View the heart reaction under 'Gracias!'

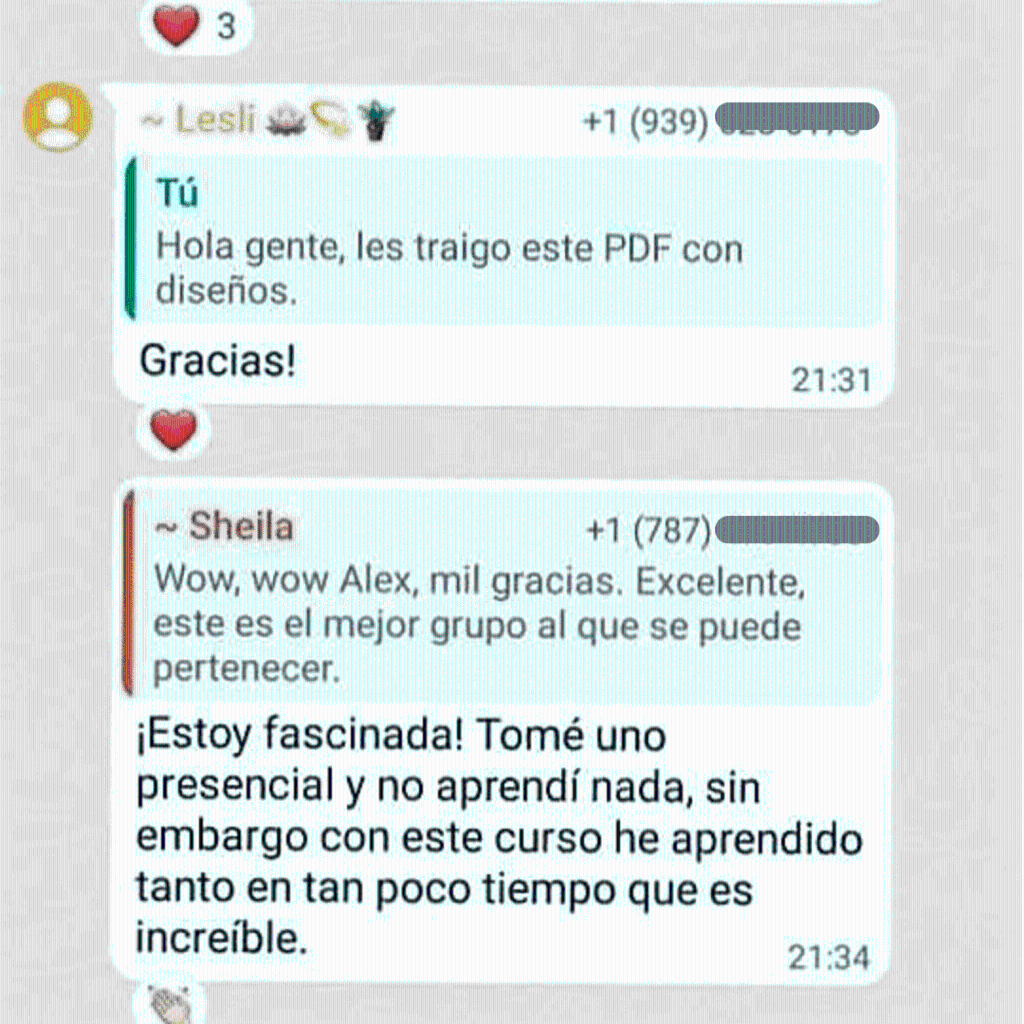[174, 432]
